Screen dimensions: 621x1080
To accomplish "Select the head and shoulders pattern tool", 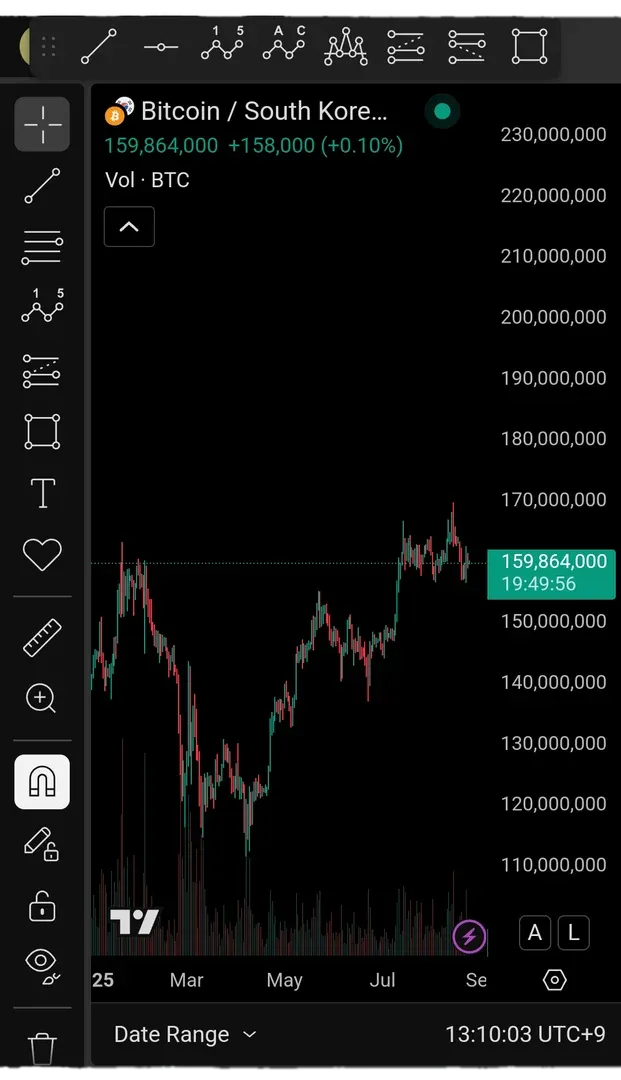I will 345,46.
